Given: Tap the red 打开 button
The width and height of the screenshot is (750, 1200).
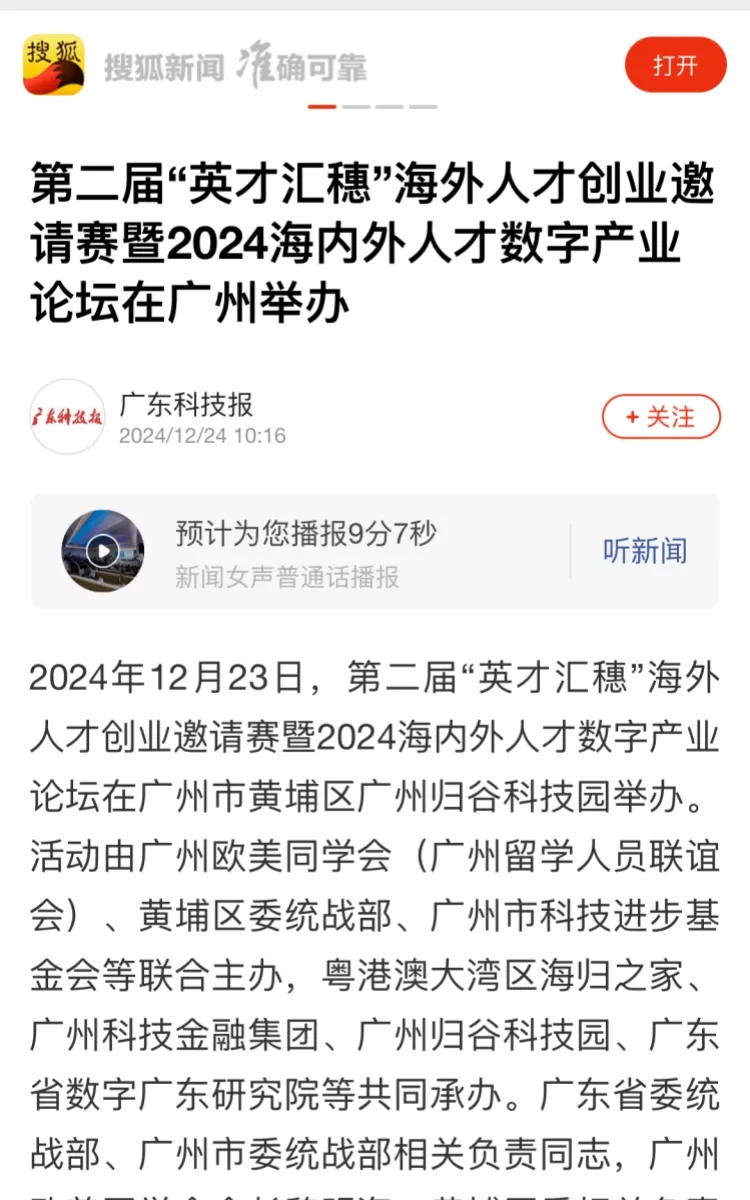Looking at the screenshot, I should click(675, 66).
